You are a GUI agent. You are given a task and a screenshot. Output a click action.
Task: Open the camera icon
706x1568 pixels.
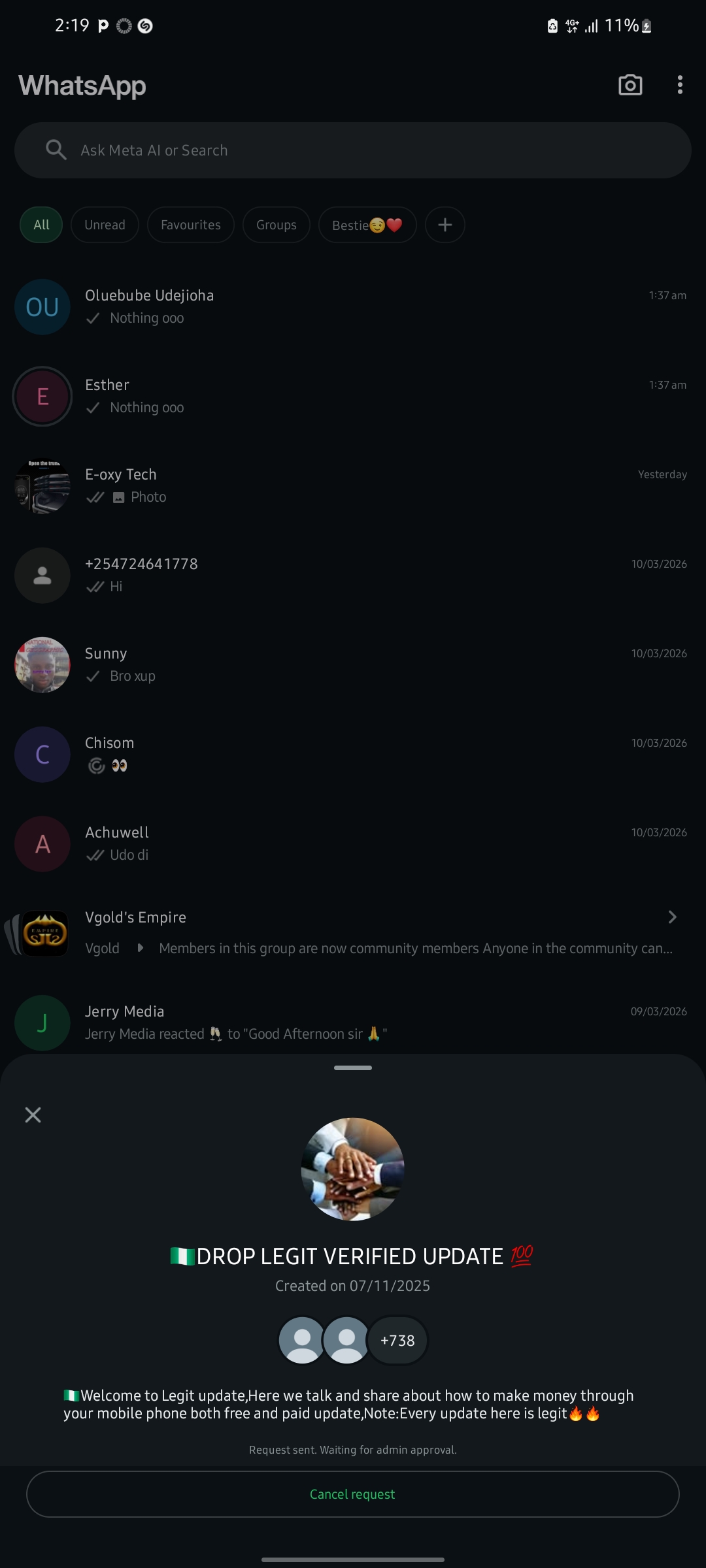(x=630, y=85)
